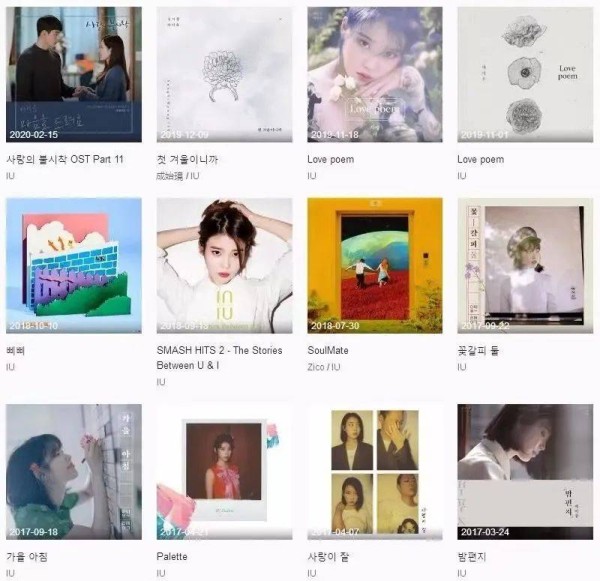600x581 pixels.
Task: Open Love poem album dated 2019-11-18
Action: (374, 75)
